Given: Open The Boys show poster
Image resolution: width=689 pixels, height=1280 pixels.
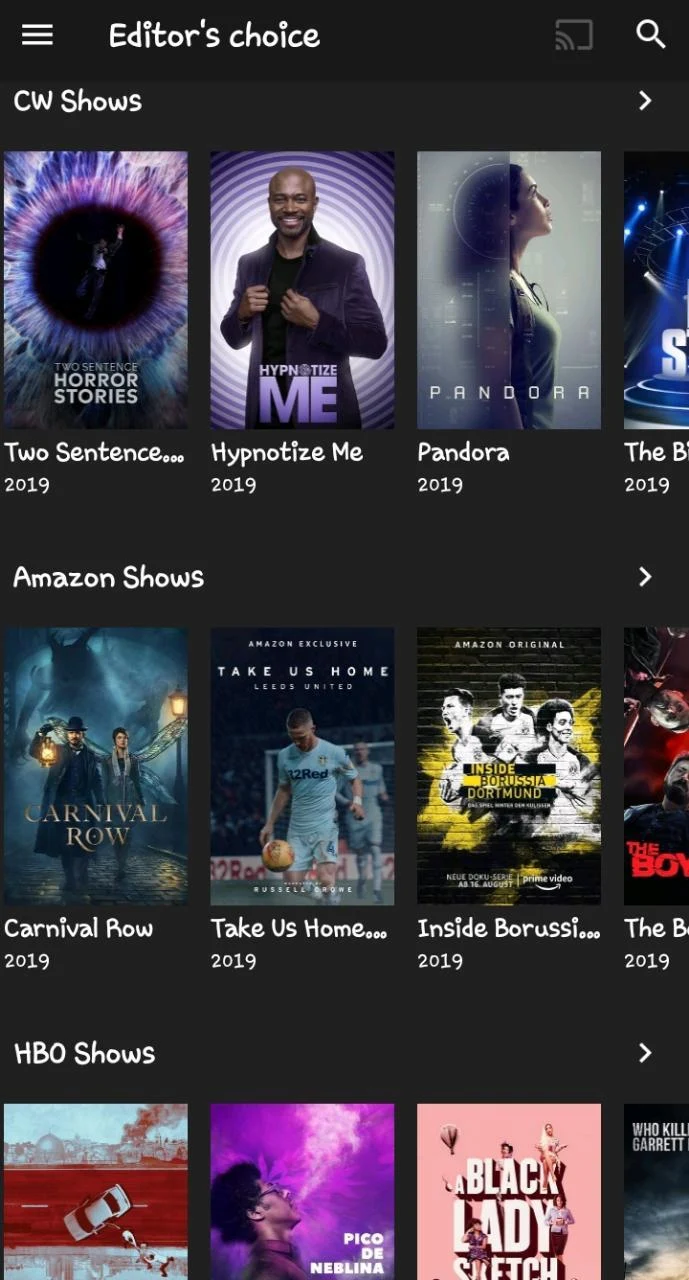Looking at the screenshot, I should 657,766.
